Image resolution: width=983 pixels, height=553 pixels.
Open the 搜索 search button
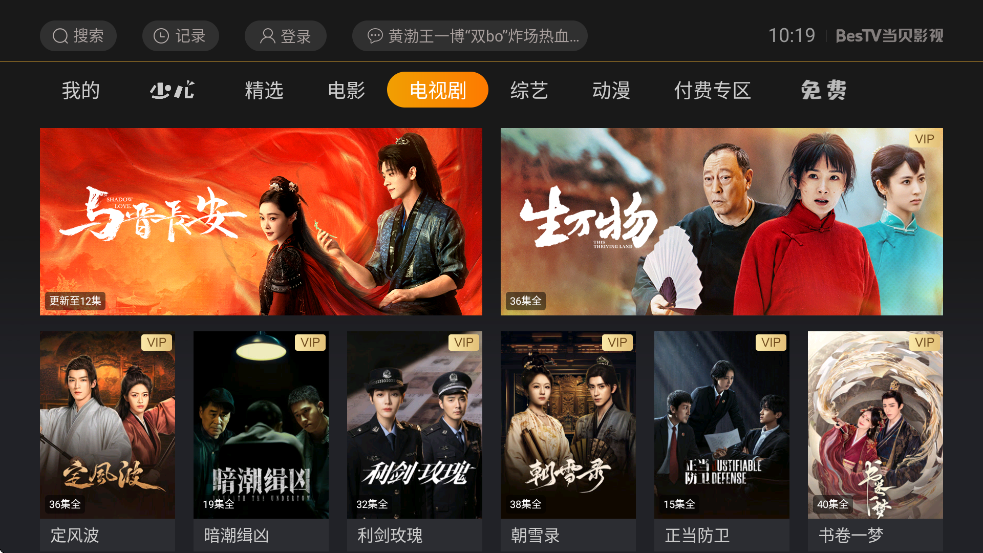pyautogui.click(x=78, y=36)
